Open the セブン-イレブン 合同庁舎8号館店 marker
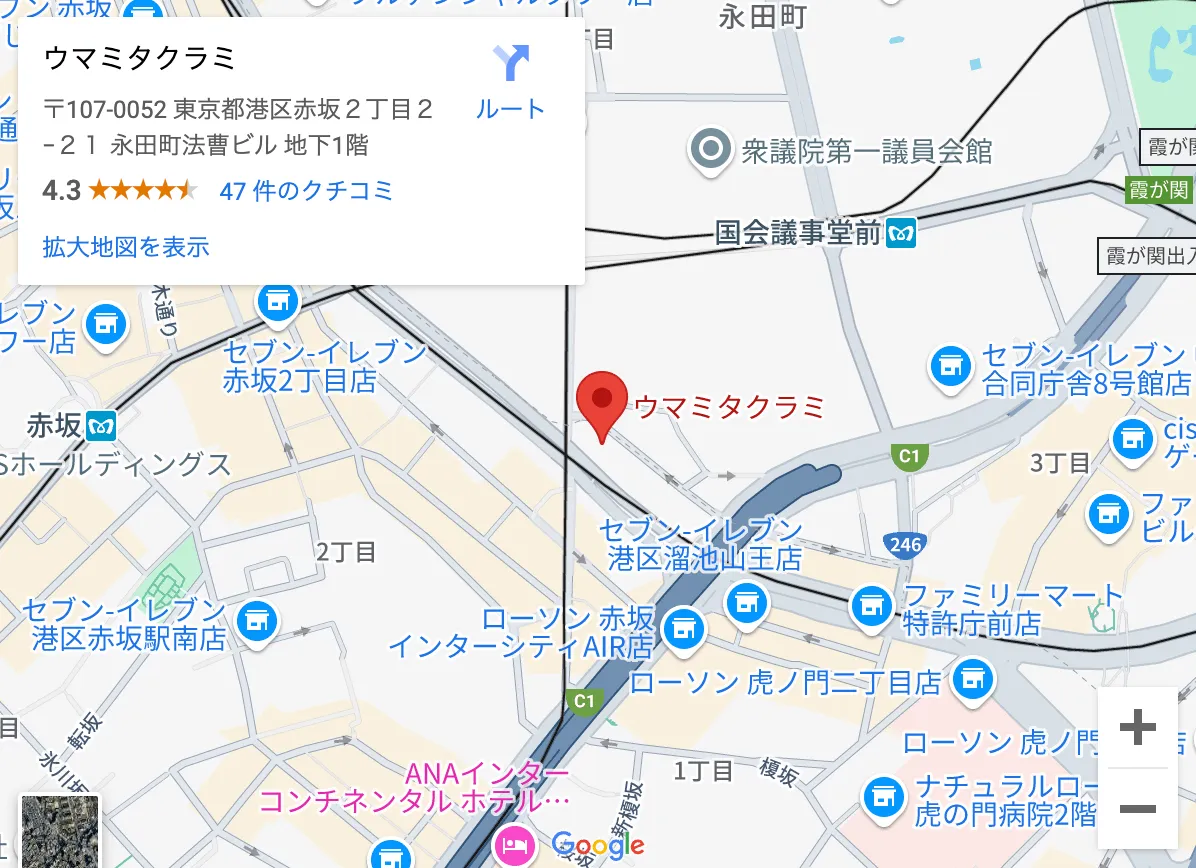Screen dimensions: 1196x868 point(951,366)
